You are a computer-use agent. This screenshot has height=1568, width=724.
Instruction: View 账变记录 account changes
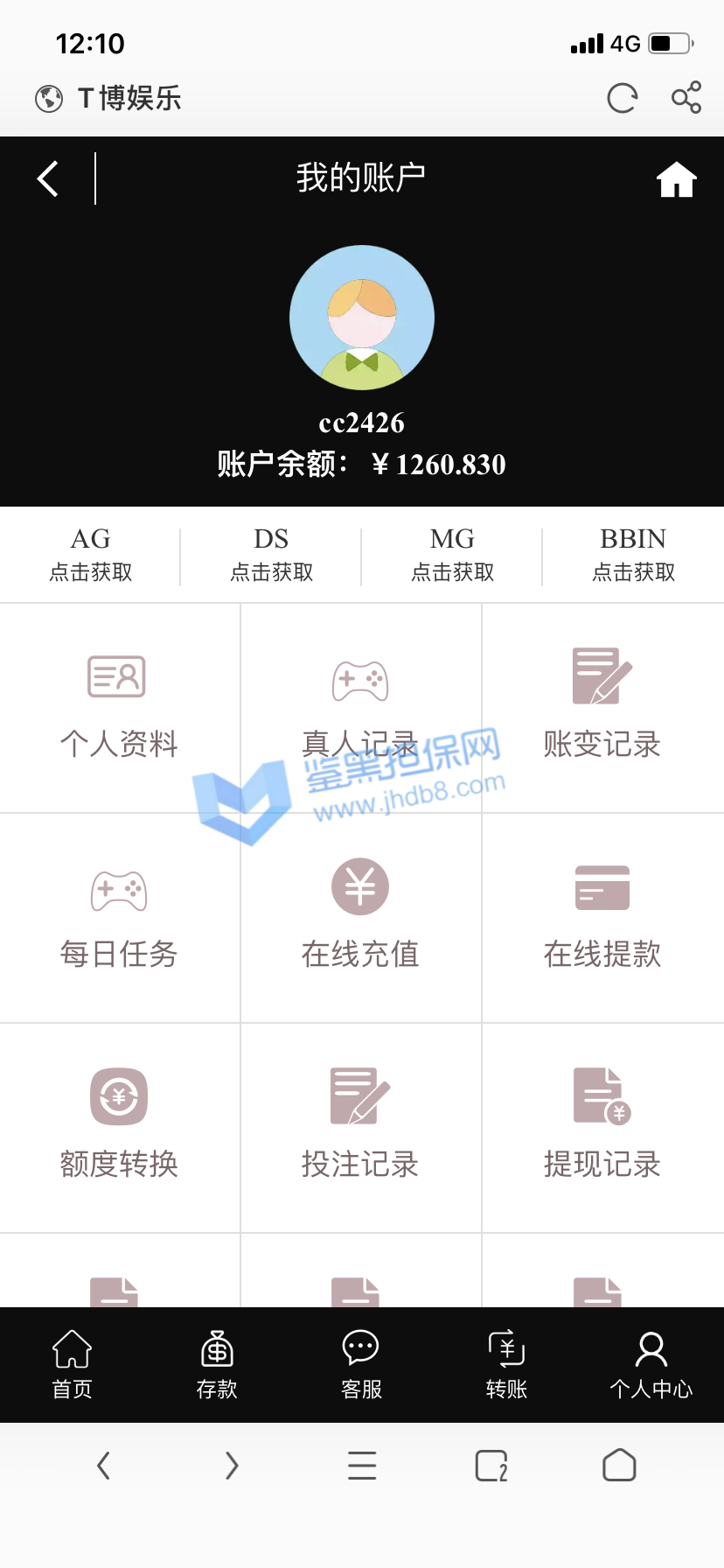point(602,707)
